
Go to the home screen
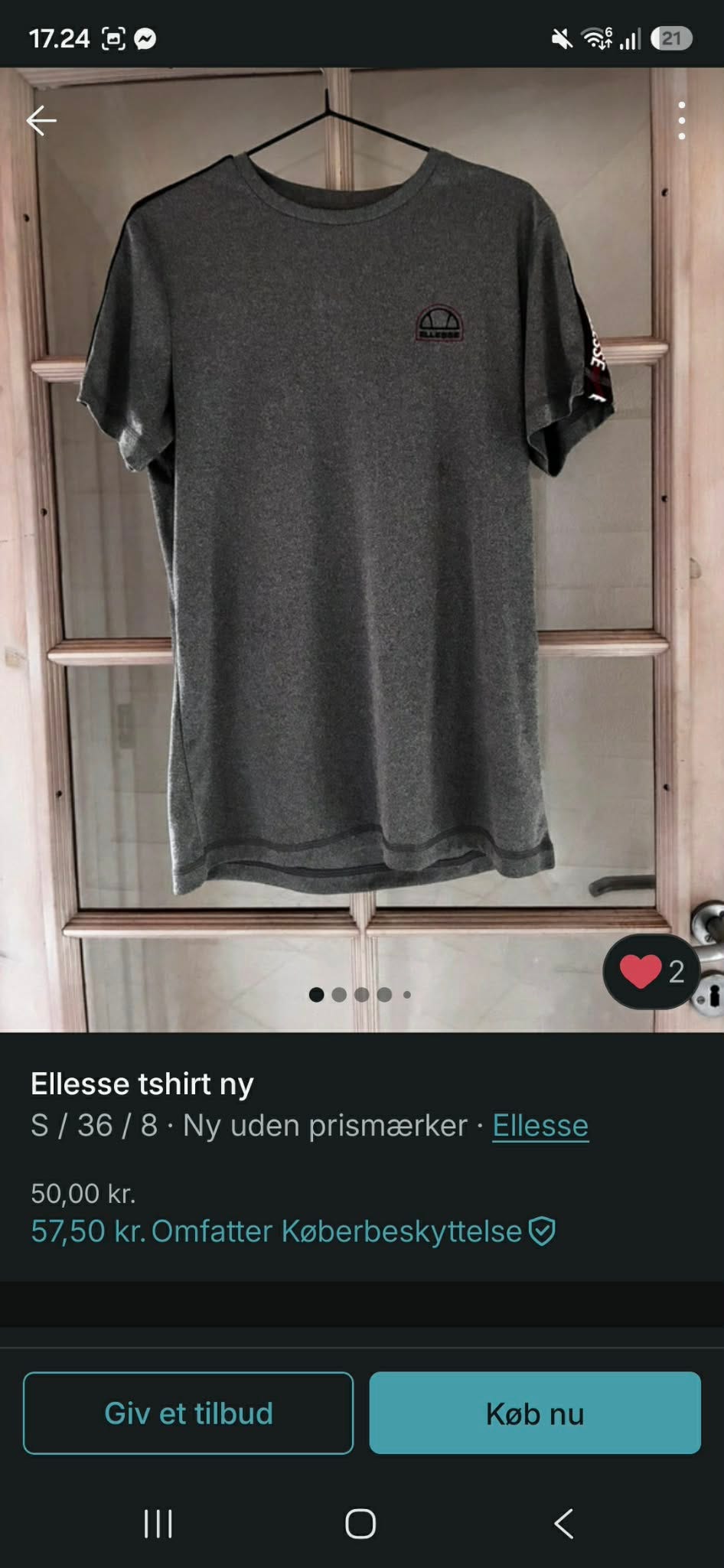(360, 1524)
